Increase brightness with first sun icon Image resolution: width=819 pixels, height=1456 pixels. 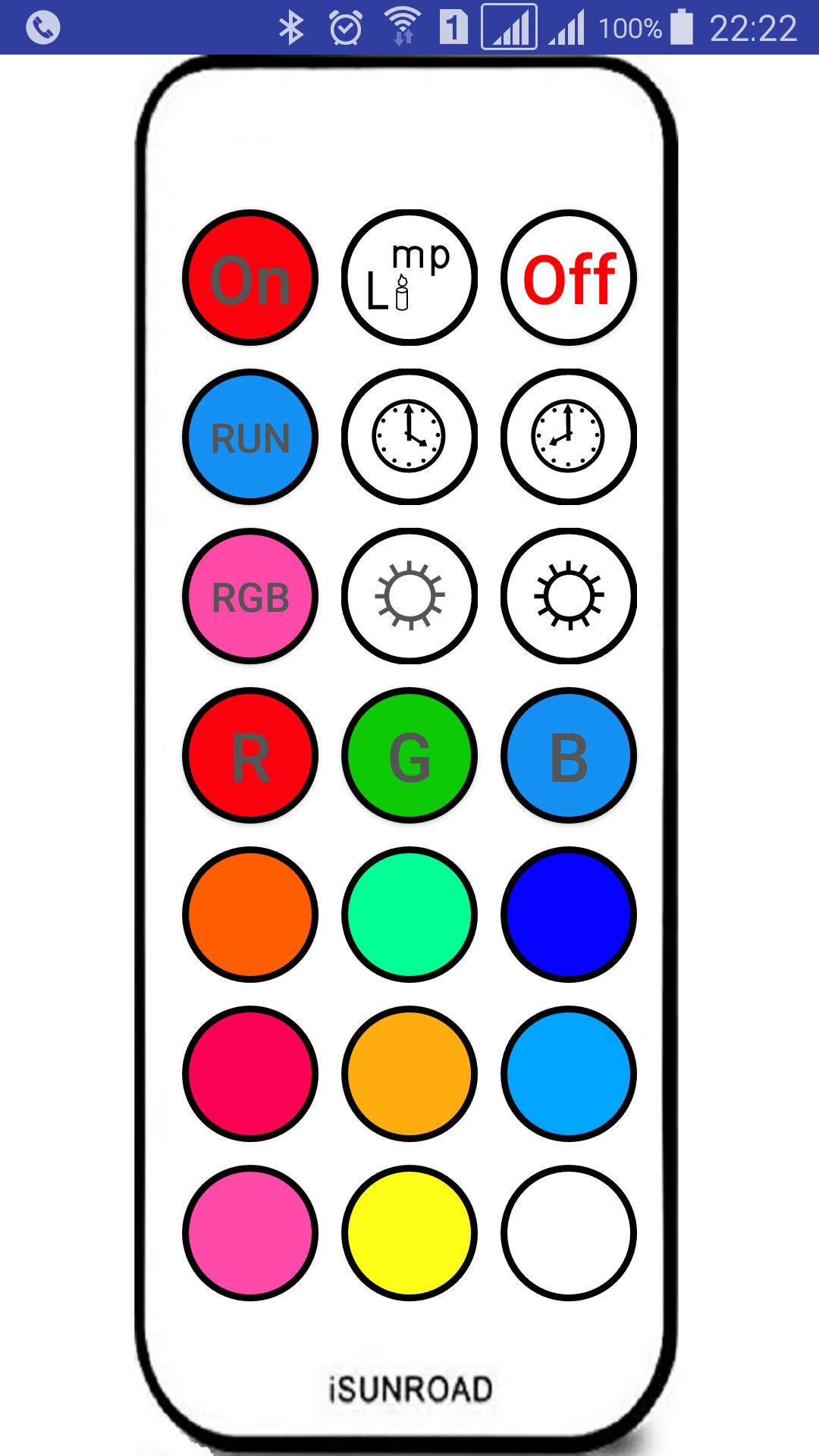click(x=409, y=596)
